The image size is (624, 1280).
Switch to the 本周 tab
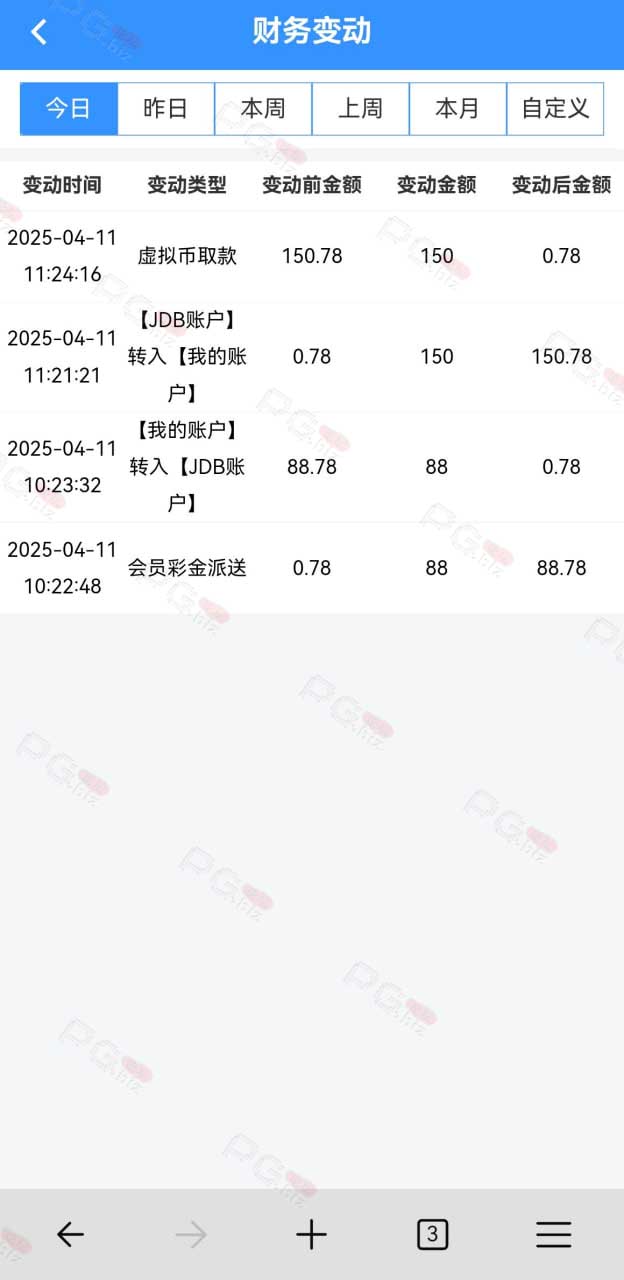[x=263, y=109]
